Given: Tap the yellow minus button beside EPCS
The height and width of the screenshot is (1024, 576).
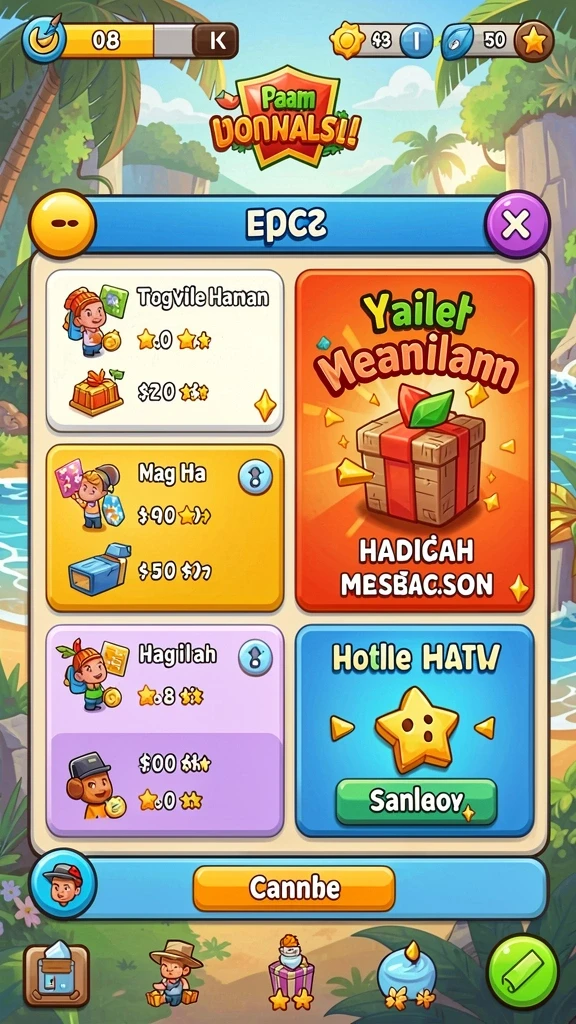Looking at the screenshot, I should click(63, 224).
